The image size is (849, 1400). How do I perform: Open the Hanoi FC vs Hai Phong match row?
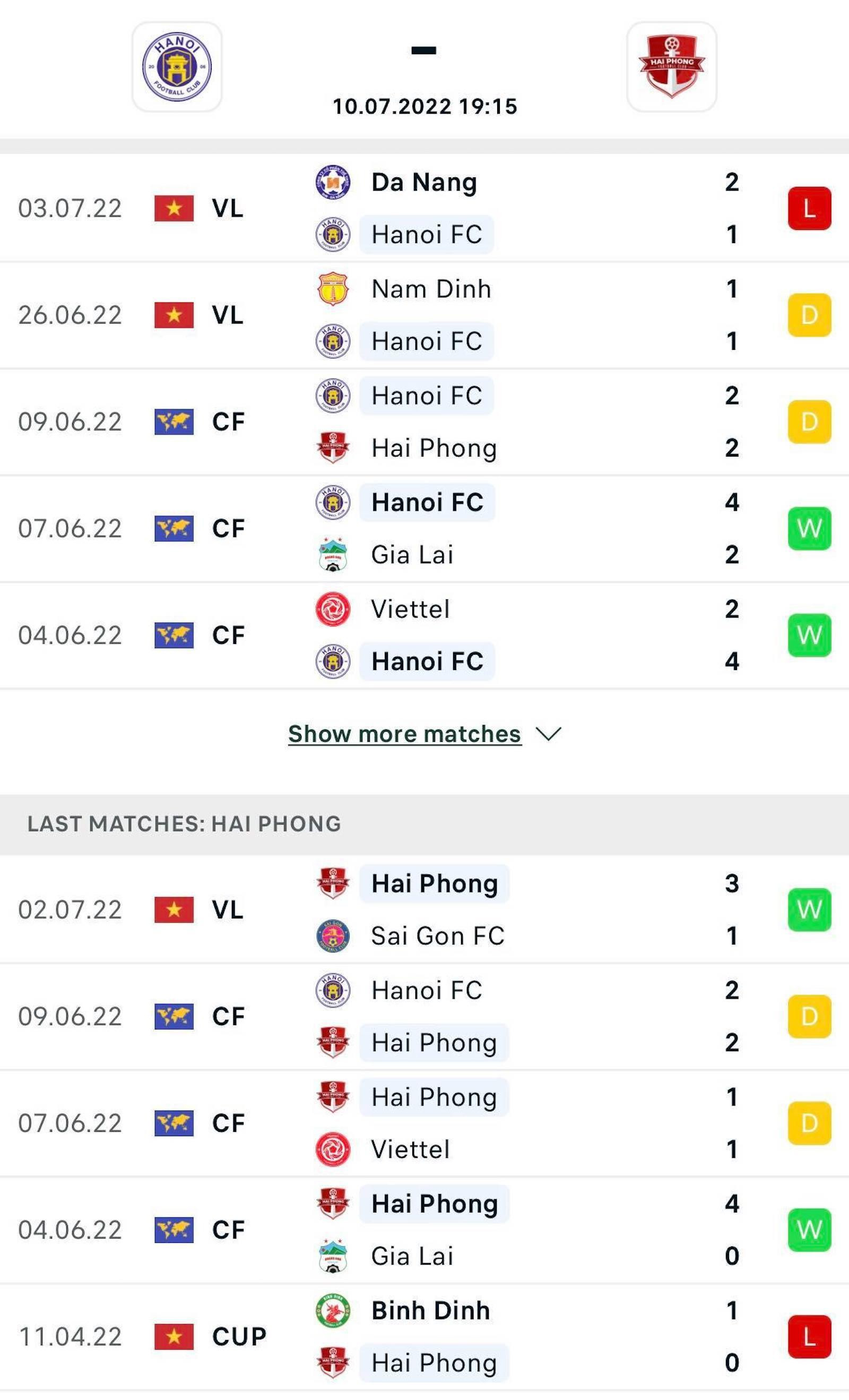tap(424, 420)
